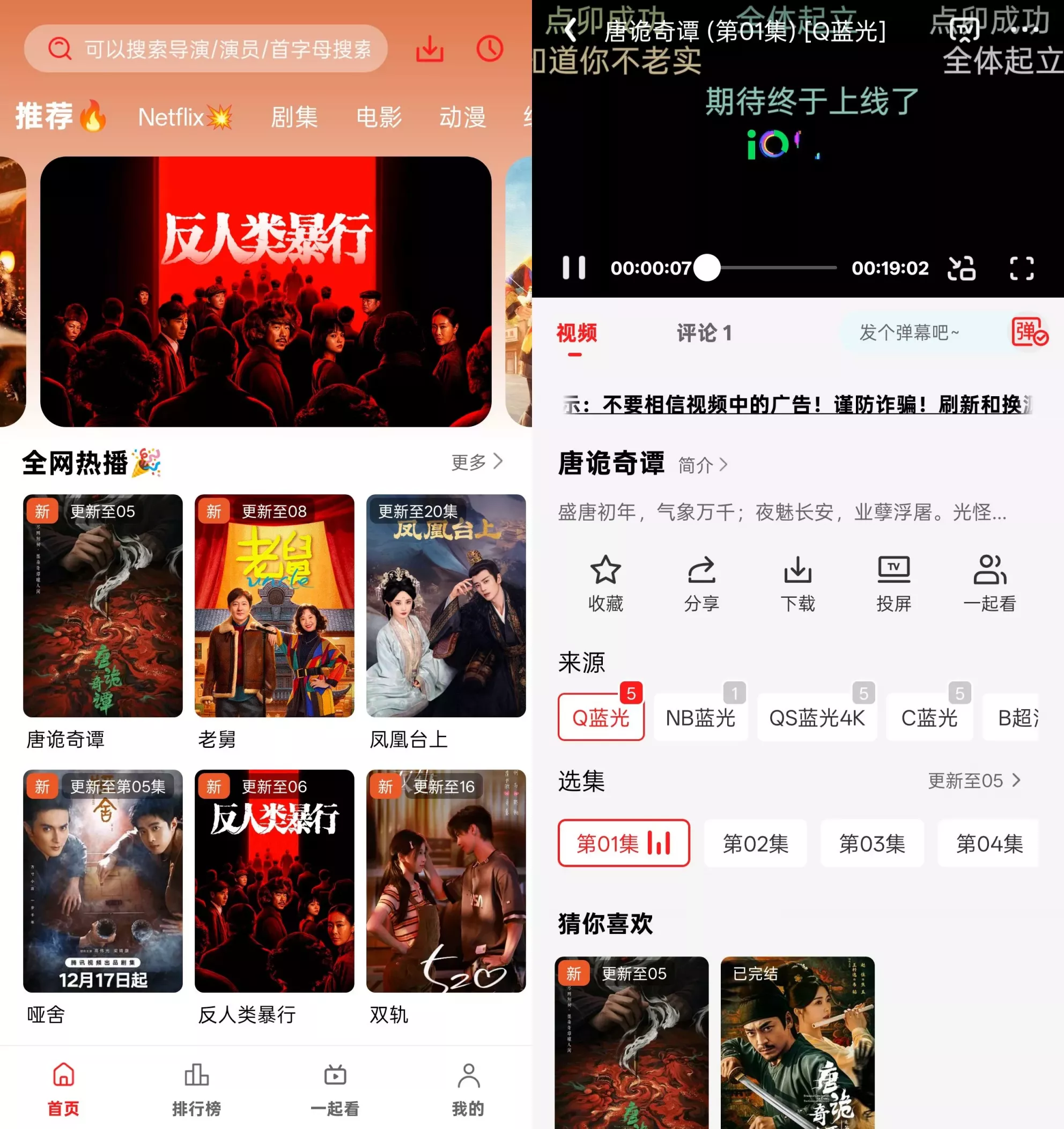Select the QS蓝光4K source
This screenshot has width=1064, height=1129.
[817, 717]
